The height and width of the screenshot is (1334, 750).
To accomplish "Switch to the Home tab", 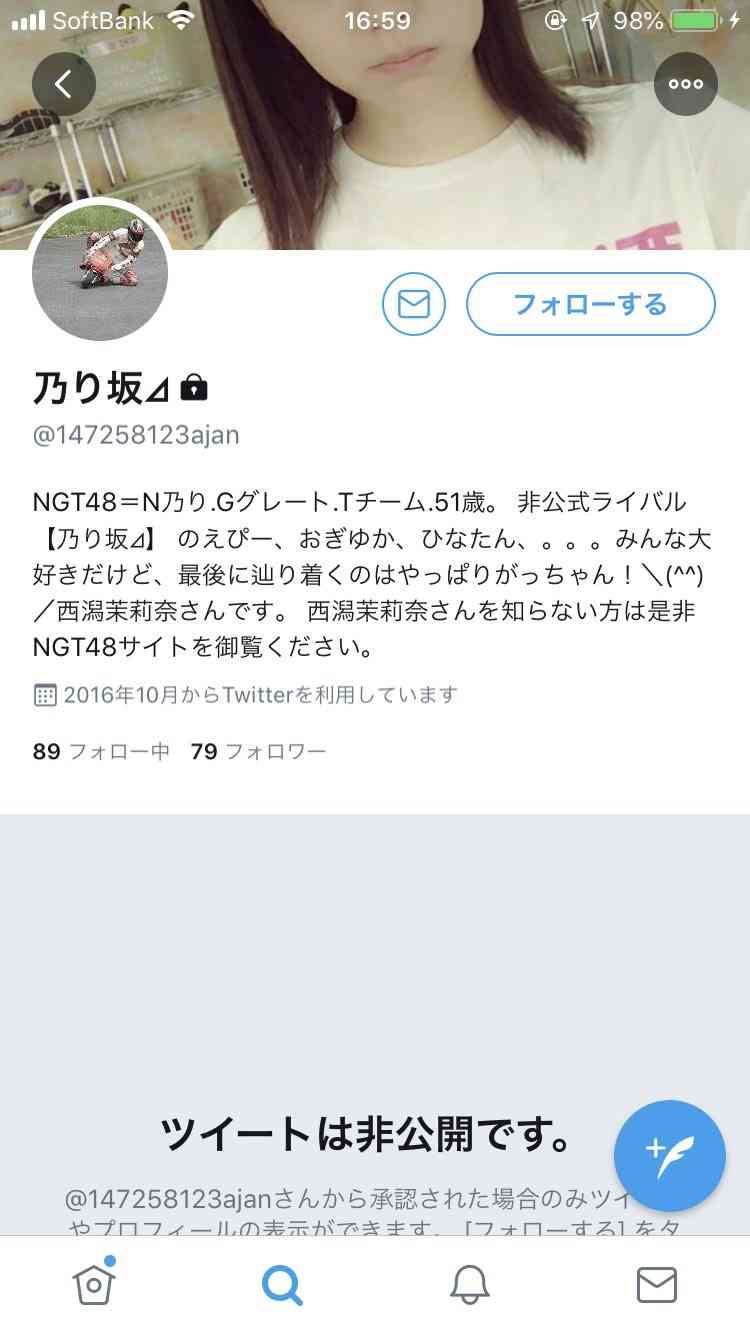I will 94,1285.
